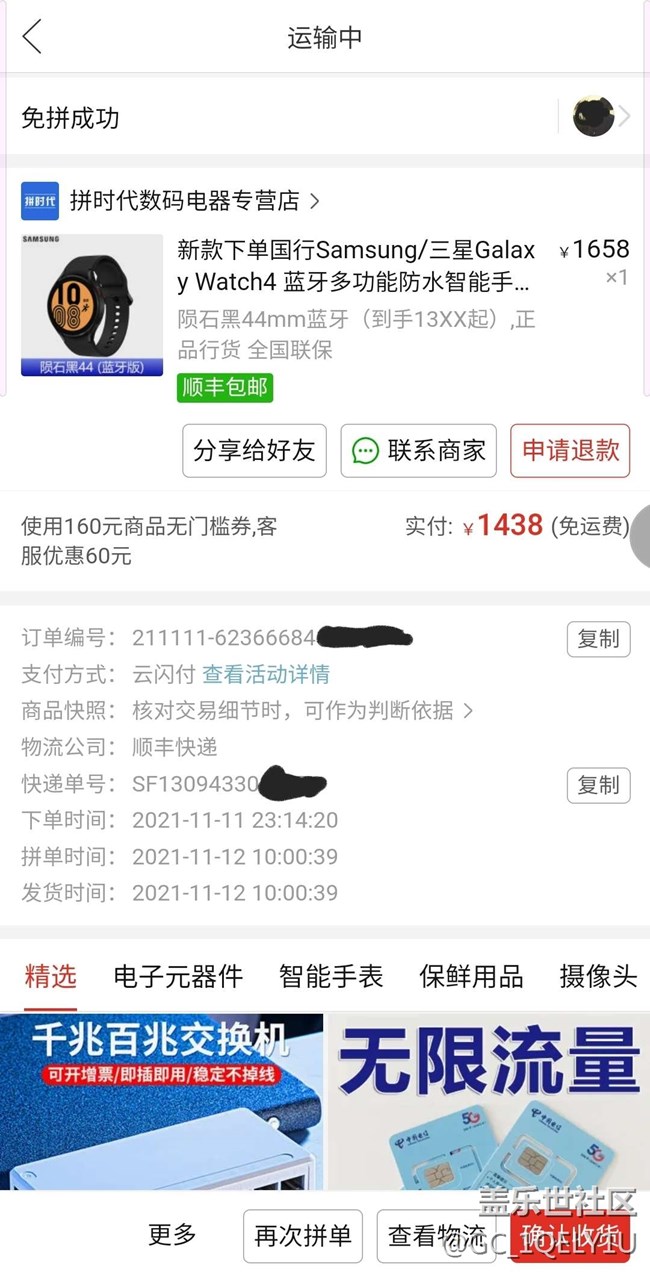Open the 查看活动详情 link

pyautogui.click(x=266, y=675)
